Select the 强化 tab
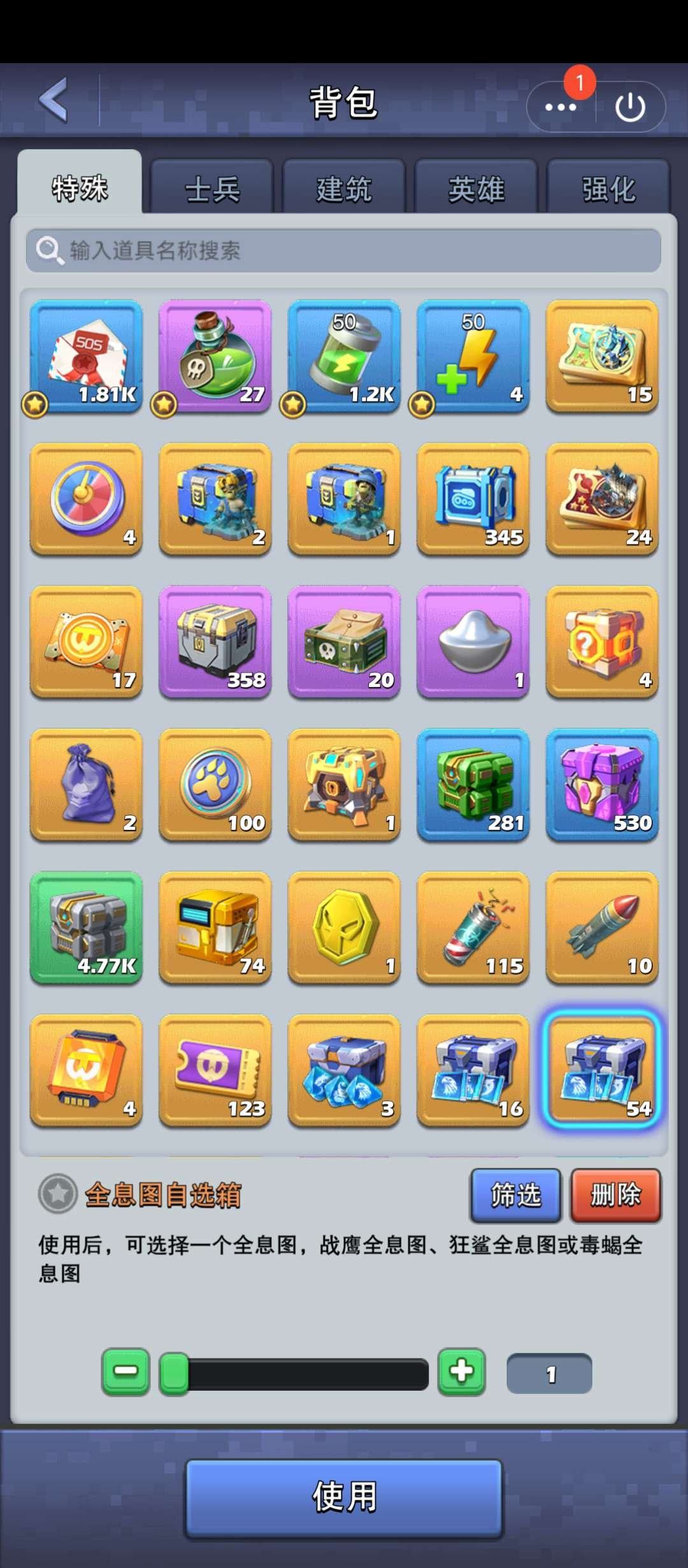688x1568 pixels. coord(608,189)
